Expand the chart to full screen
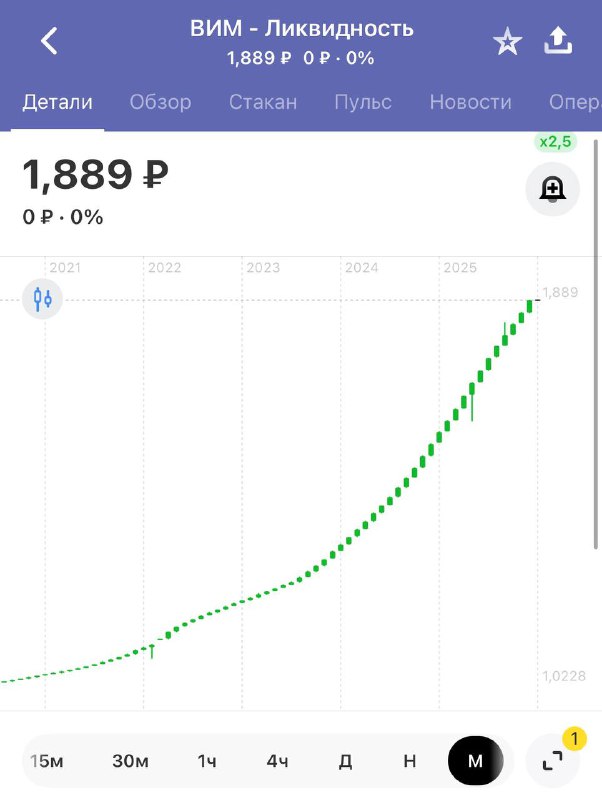Screen dimensions: 602x800 tap(553, 761)
